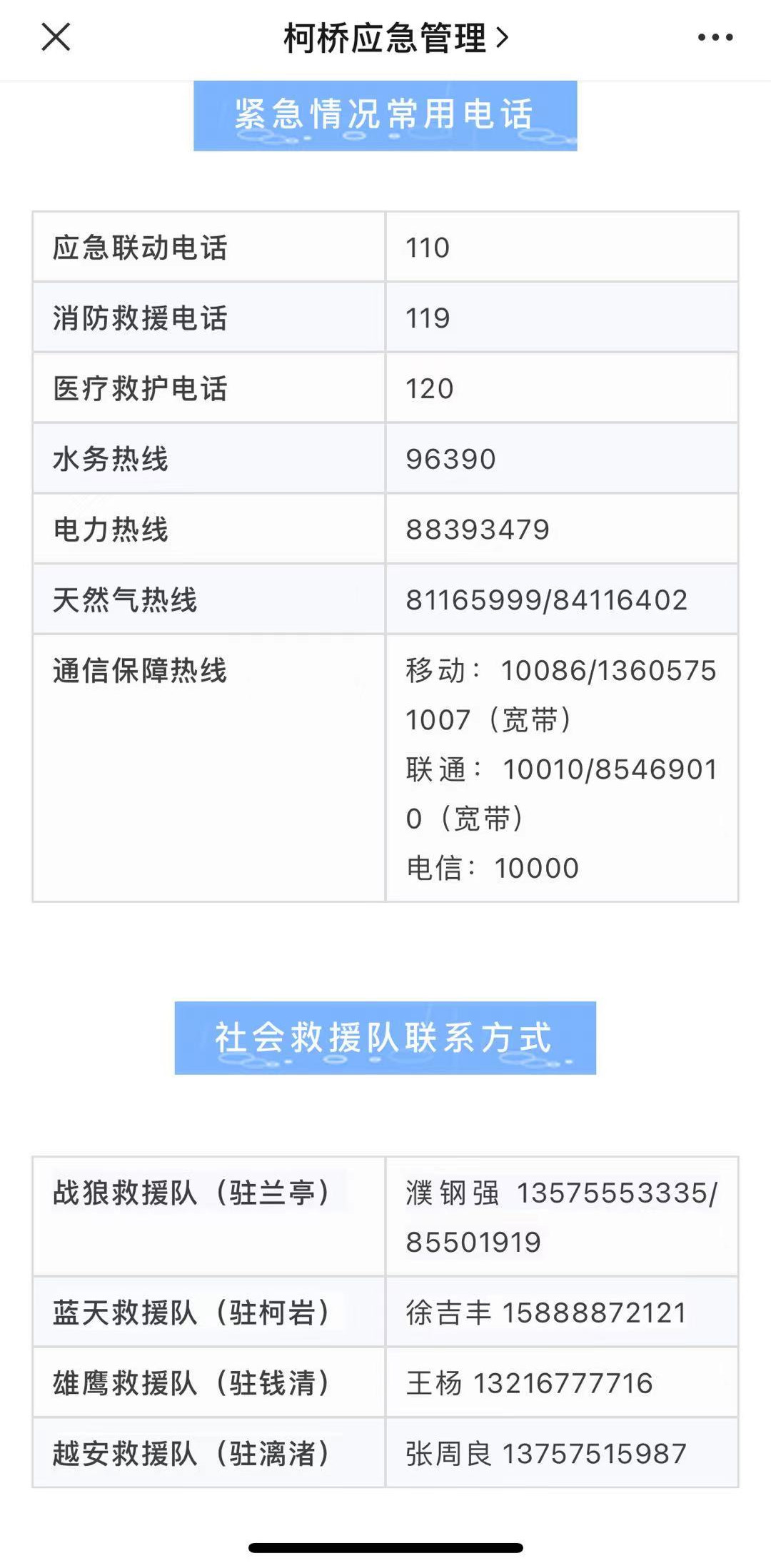Open the 柯桥应急管理 account page
This screenshot has width=771, height=1568.
395,38
